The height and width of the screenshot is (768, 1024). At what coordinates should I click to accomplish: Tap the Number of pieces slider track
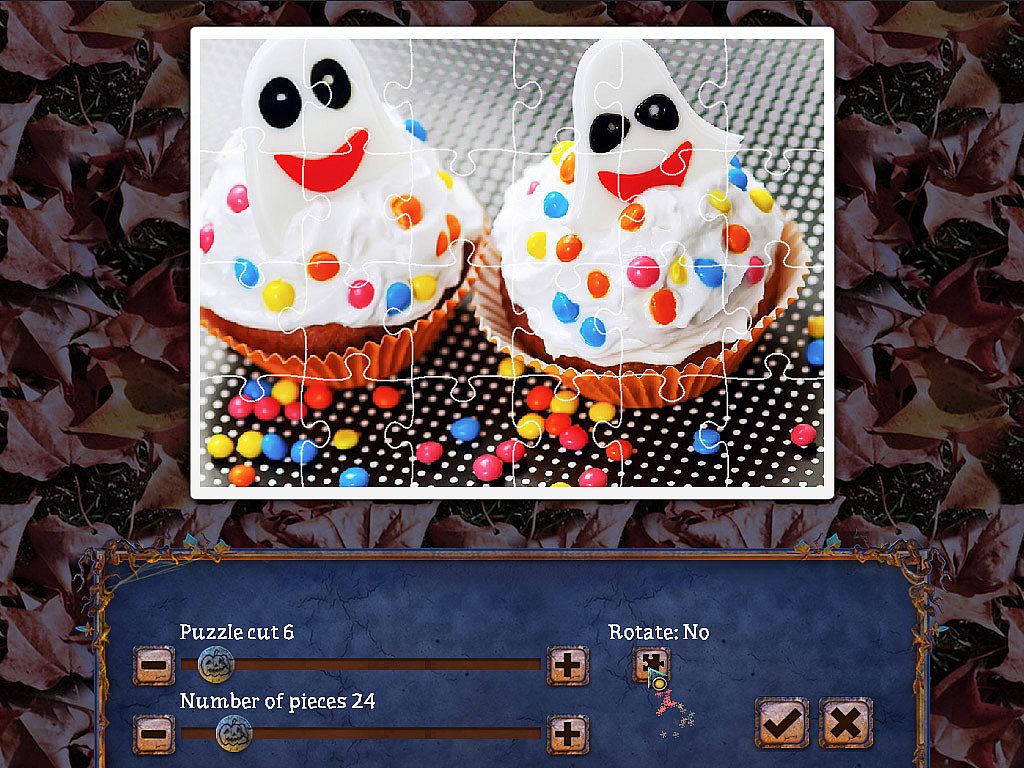390,733
